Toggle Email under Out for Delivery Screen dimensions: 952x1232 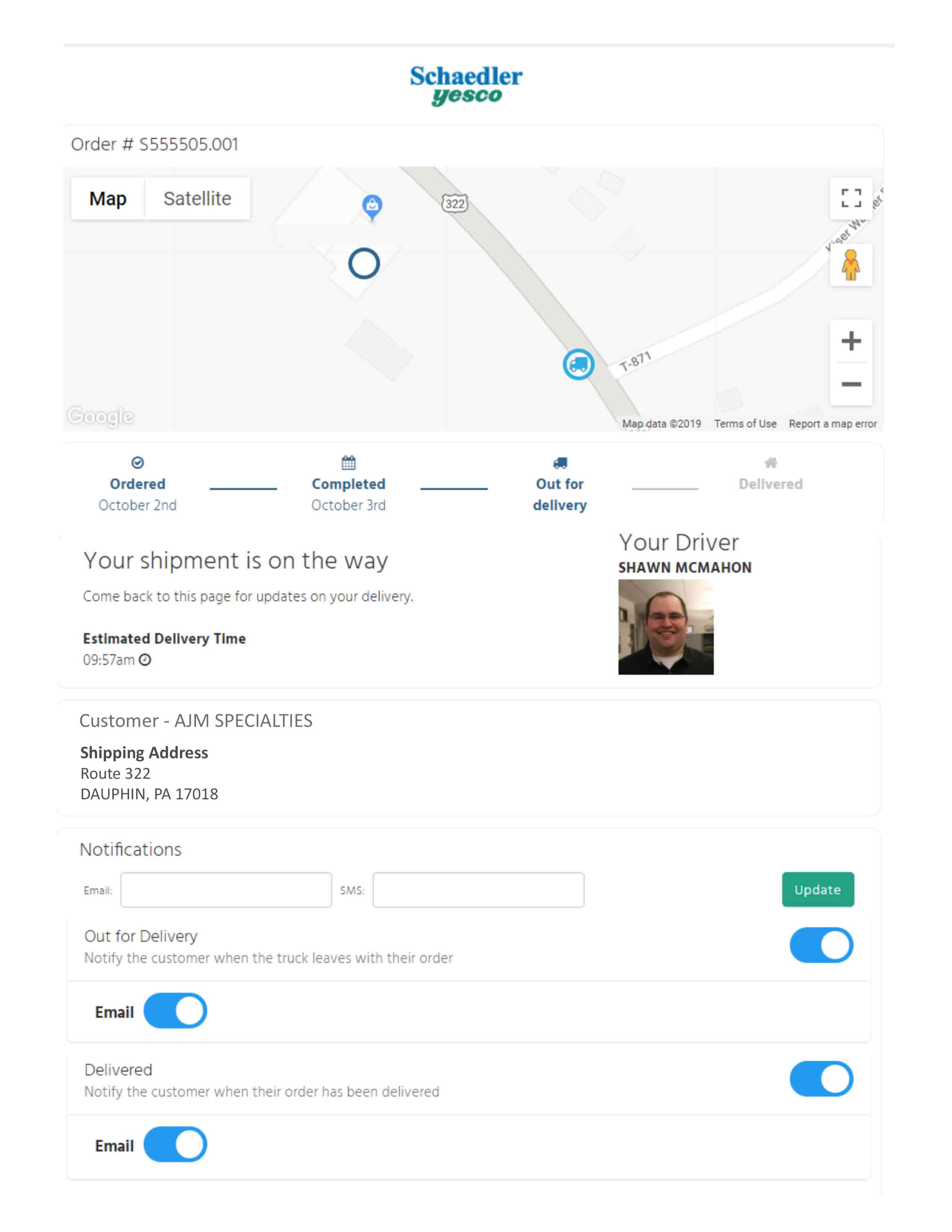click(x=175, y=1010)
